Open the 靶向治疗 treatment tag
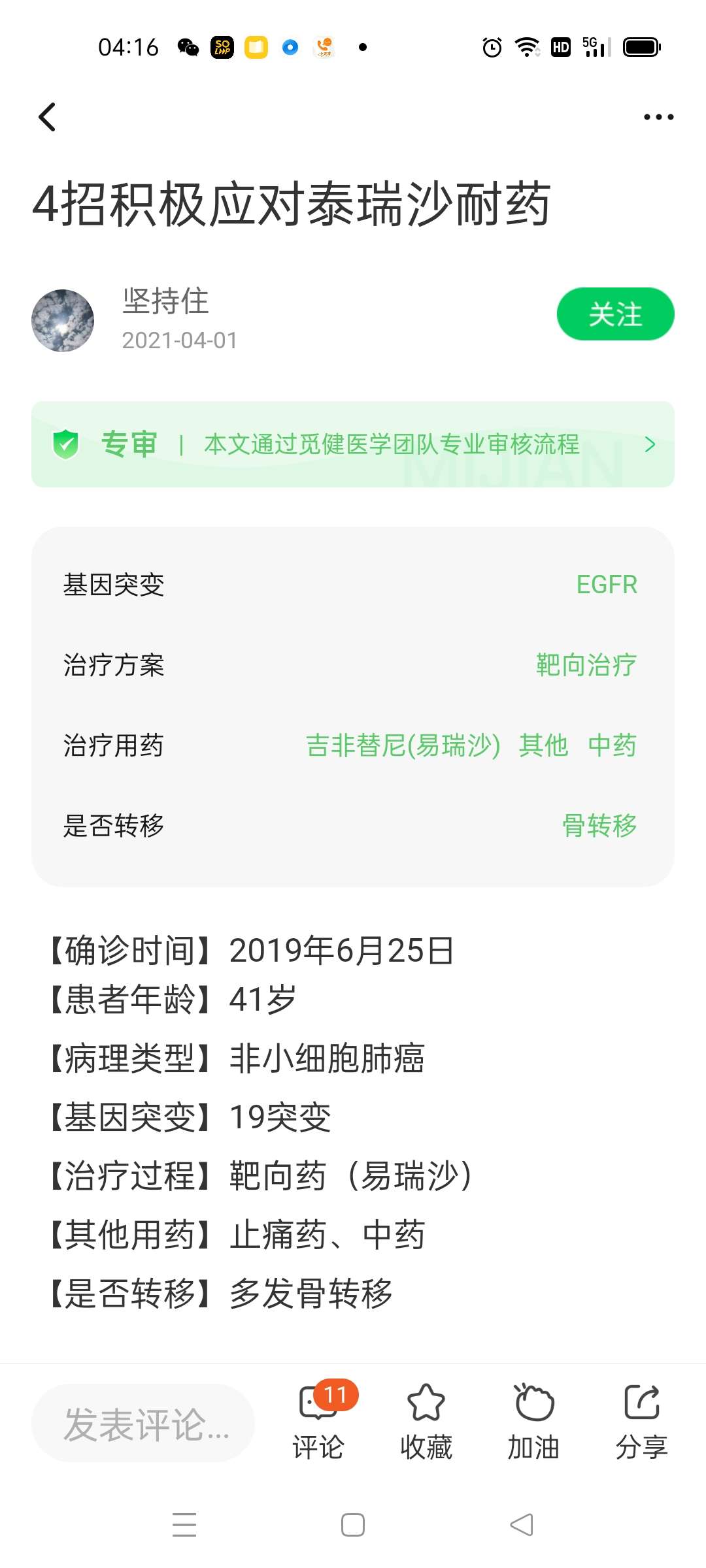The image size is (706, 1568). point(586,665)
